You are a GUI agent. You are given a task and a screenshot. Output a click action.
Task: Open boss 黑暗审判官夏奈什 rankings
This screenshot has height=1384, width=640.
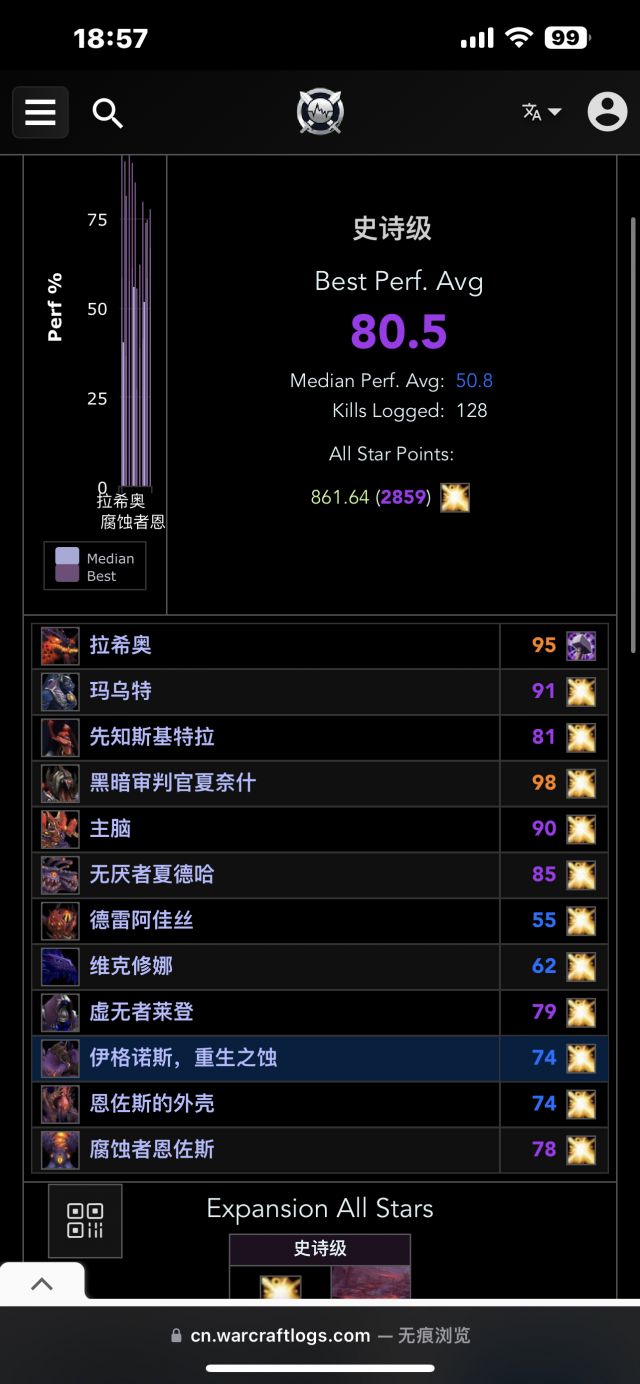coord(172,783)
